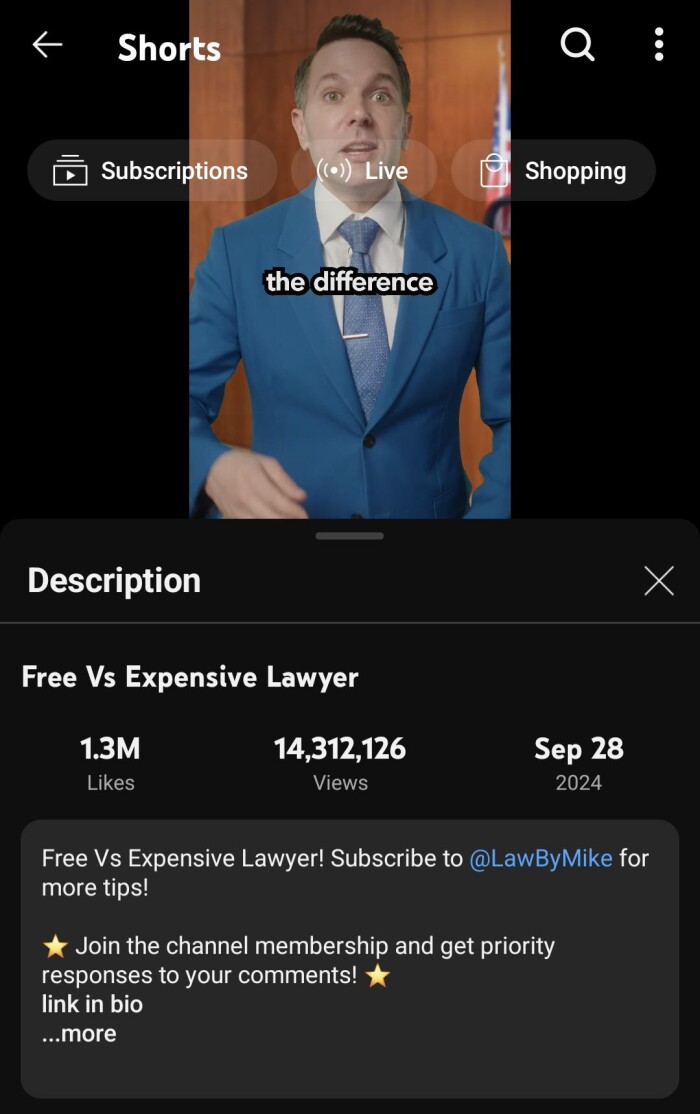Select the Live chip
This screenshot has height=1114, width=700.
coord(364,171)
